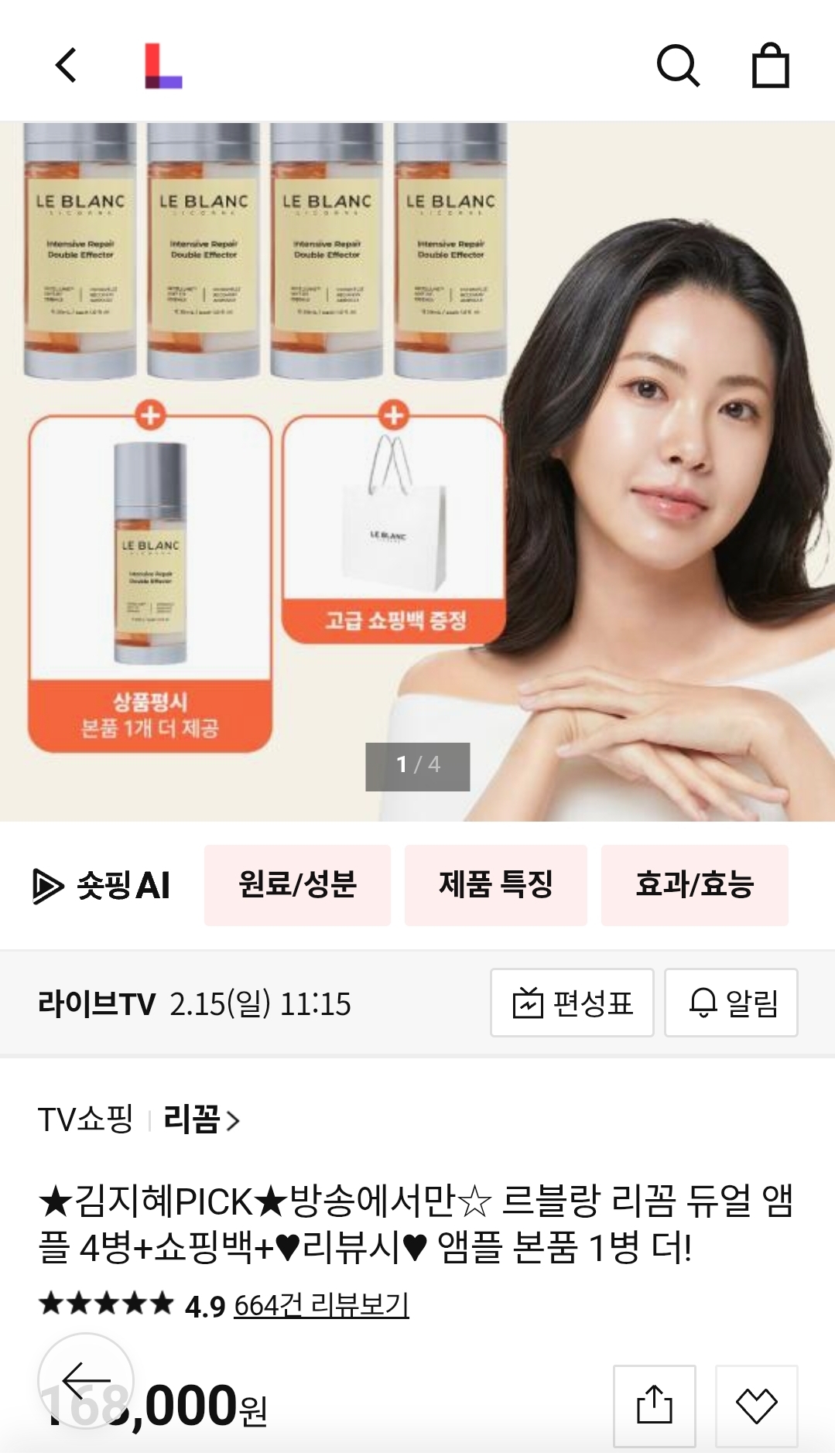Image resolution: width=835 pixels, height=1456 pixels.
Task: View the 664건 리뷰보기 reviews
Action: (321, 1305)
